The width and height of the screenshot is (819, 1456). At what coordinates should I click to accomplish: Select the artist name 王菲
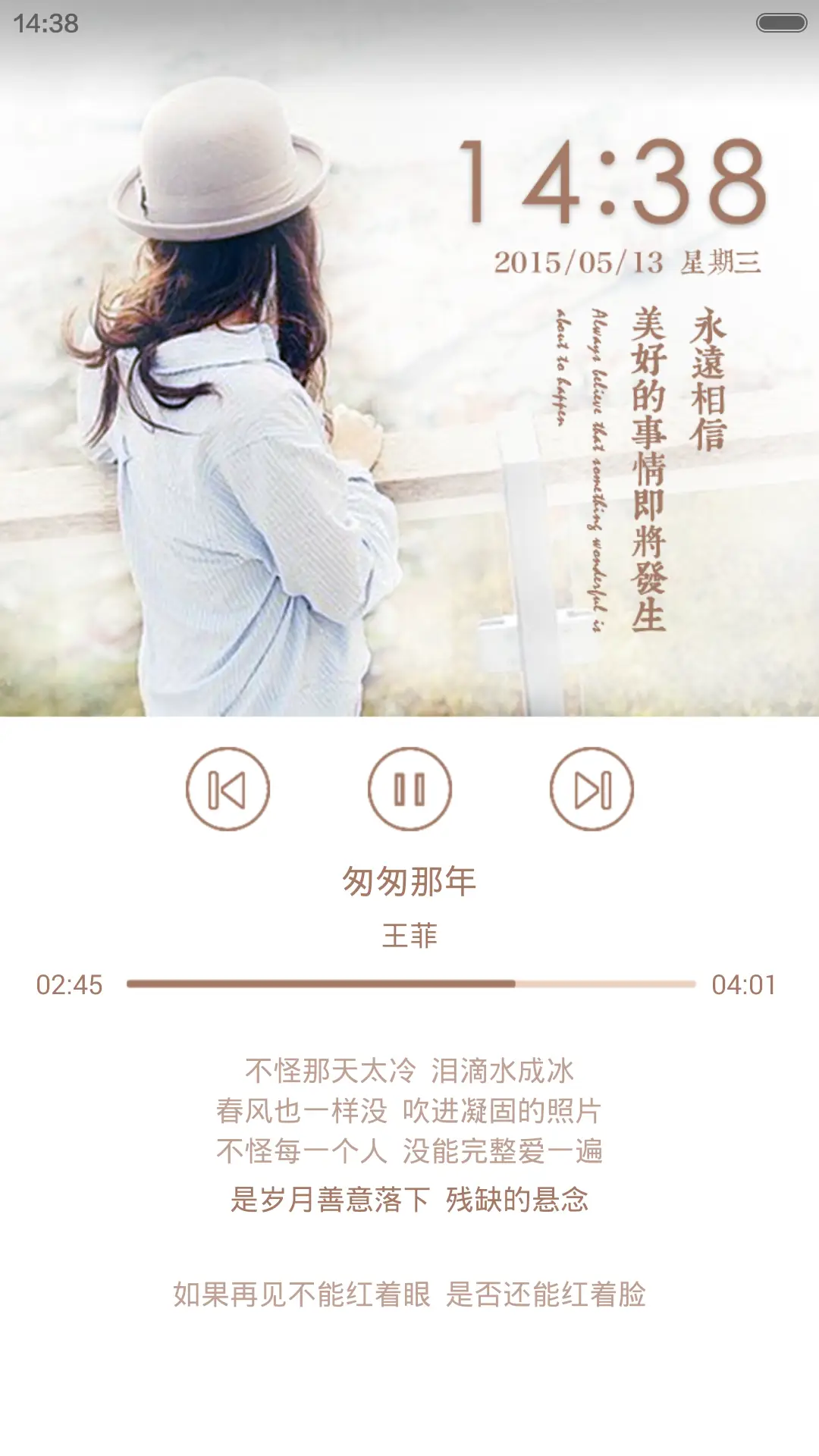(x=409, y=938)
